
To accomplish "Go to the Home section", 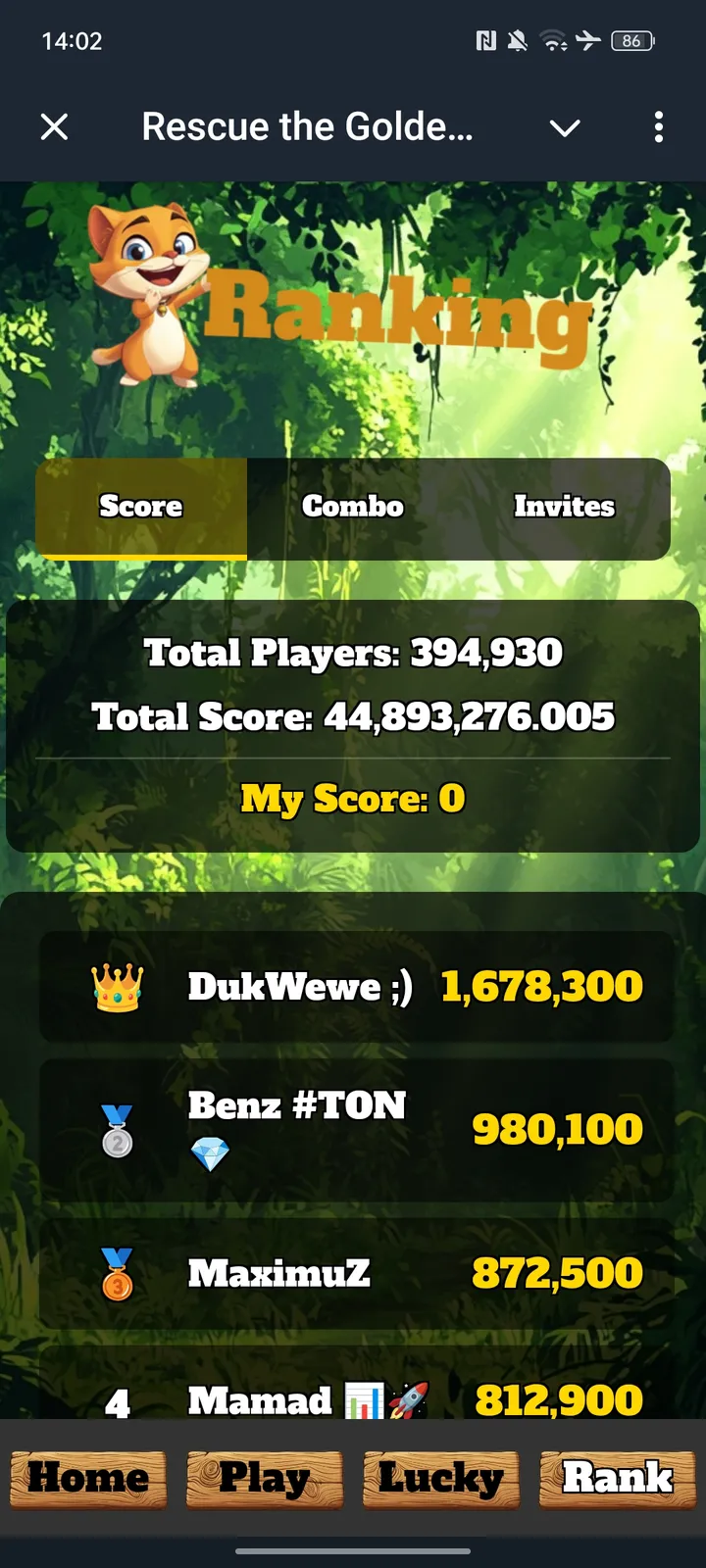I will coord(88,1478).
